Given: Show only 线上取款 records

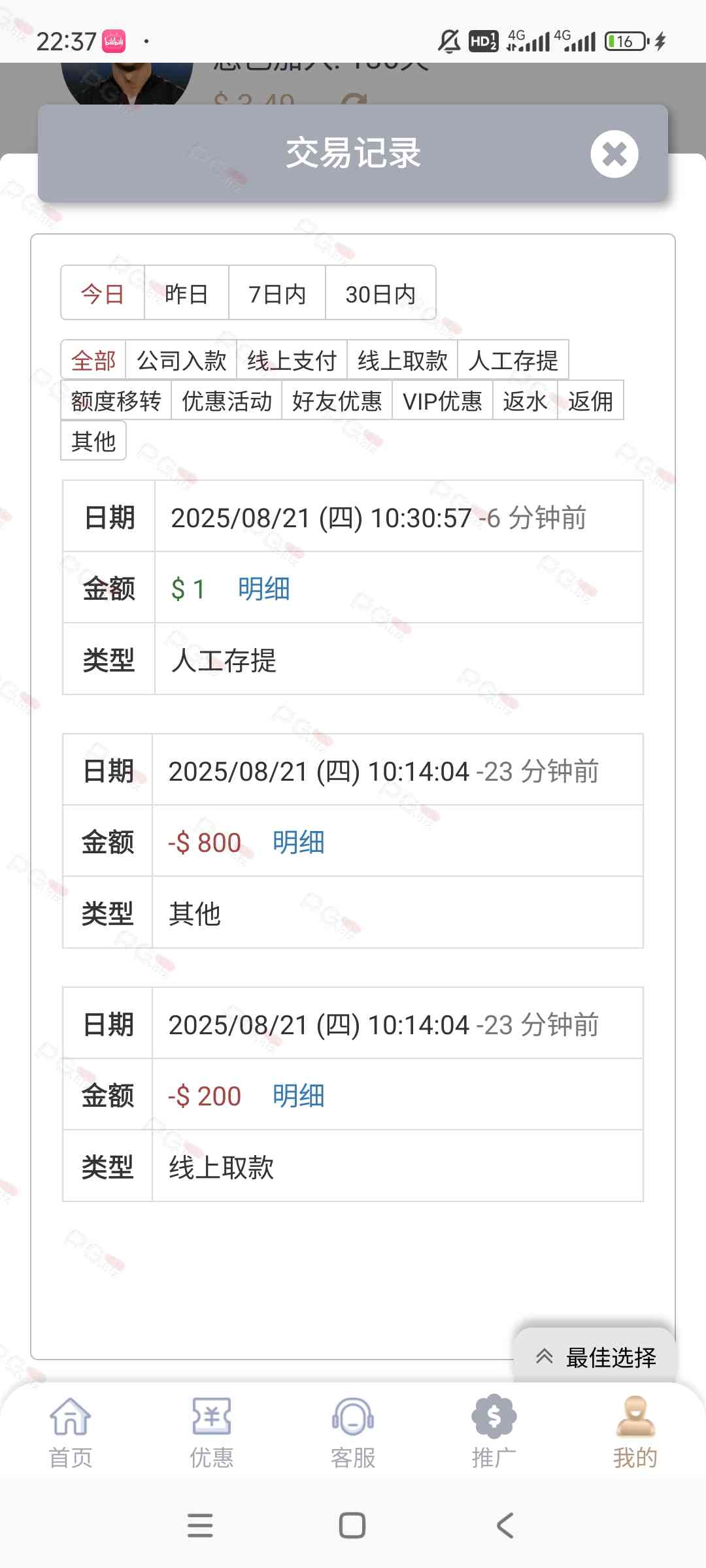Looking at the screenshot, I should pos(402,360).
